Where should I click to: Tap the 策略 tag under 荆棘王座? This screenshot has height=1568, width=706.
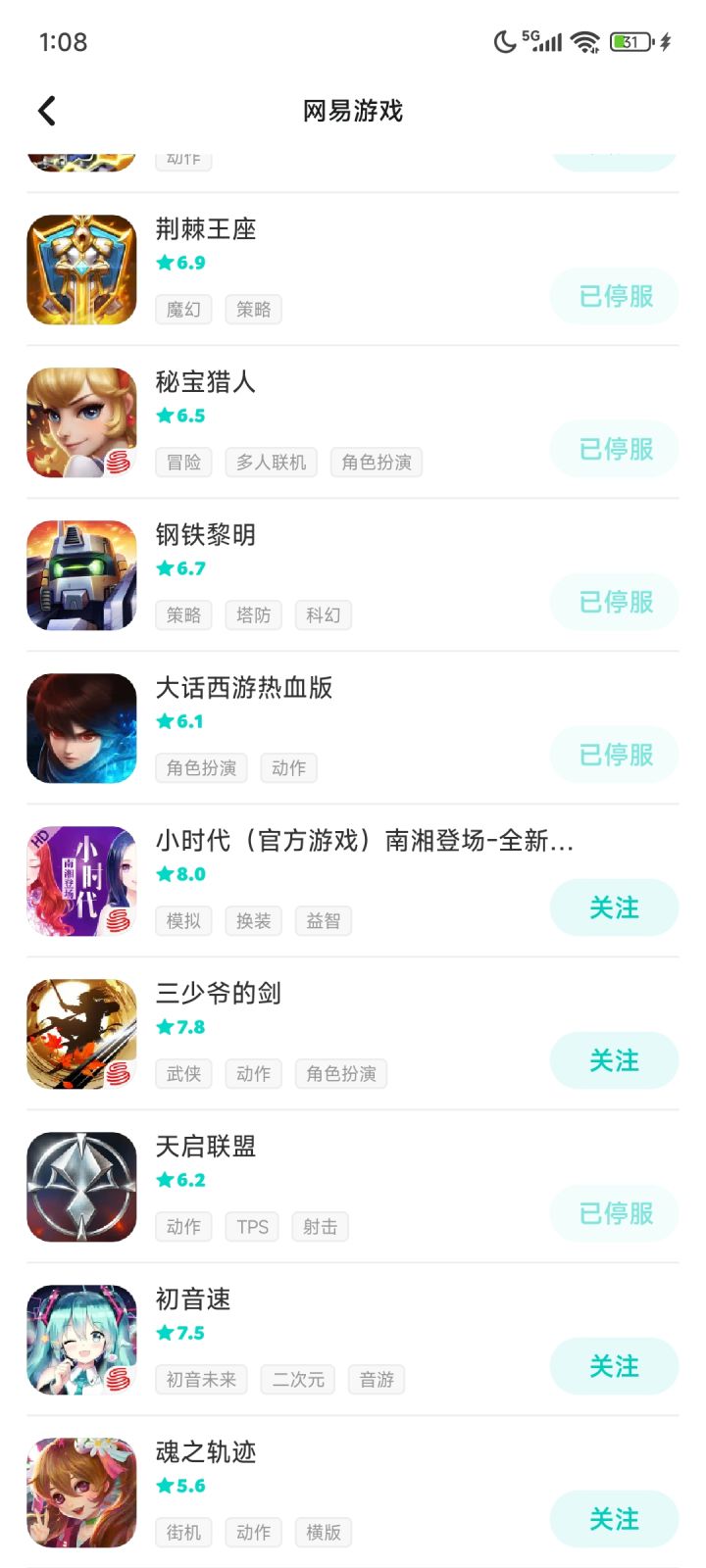coord(253,309)
